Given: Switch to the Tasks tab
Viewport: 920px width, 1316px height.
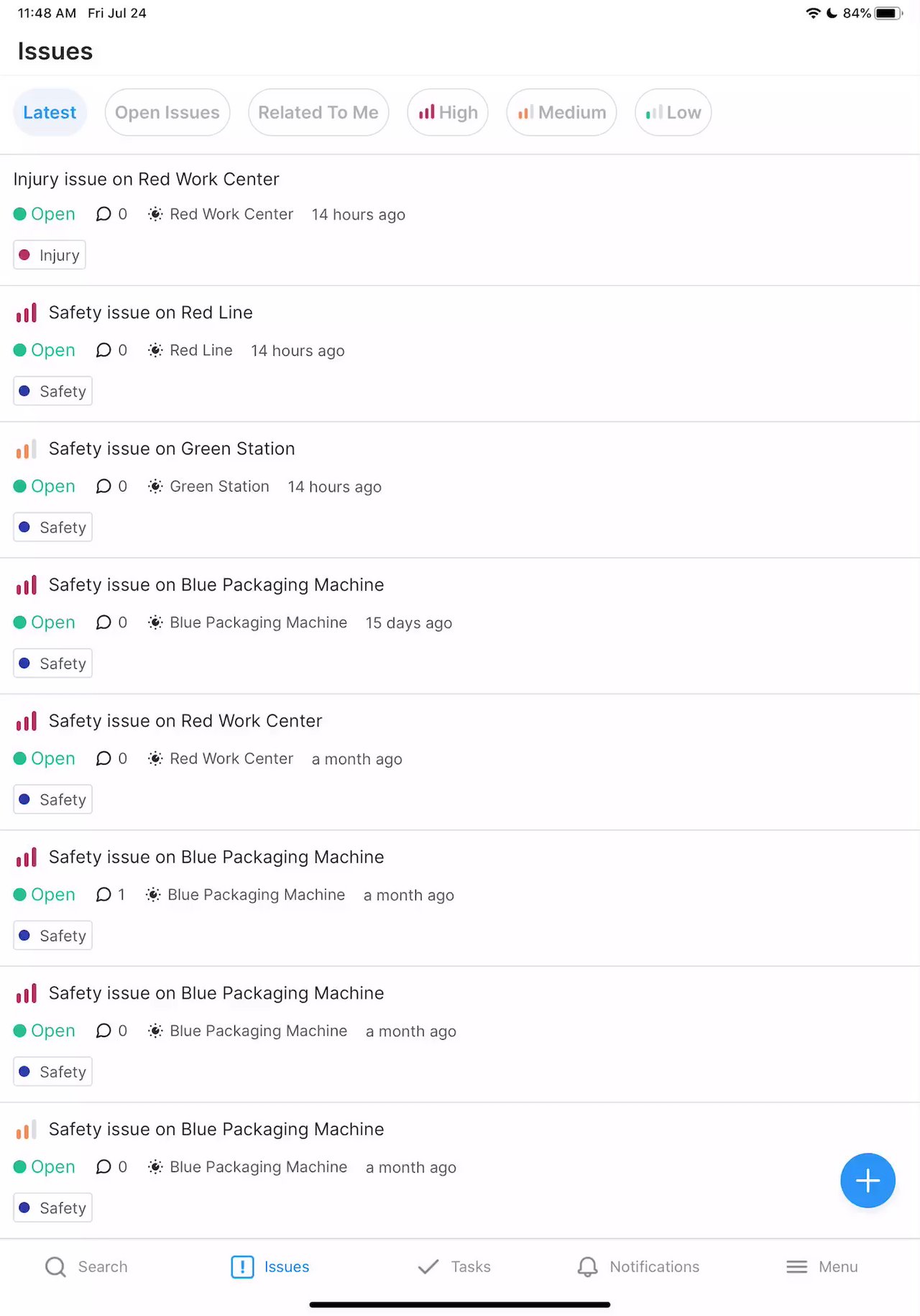Looking at the screenshot, I should click(x=454, y=1266).
